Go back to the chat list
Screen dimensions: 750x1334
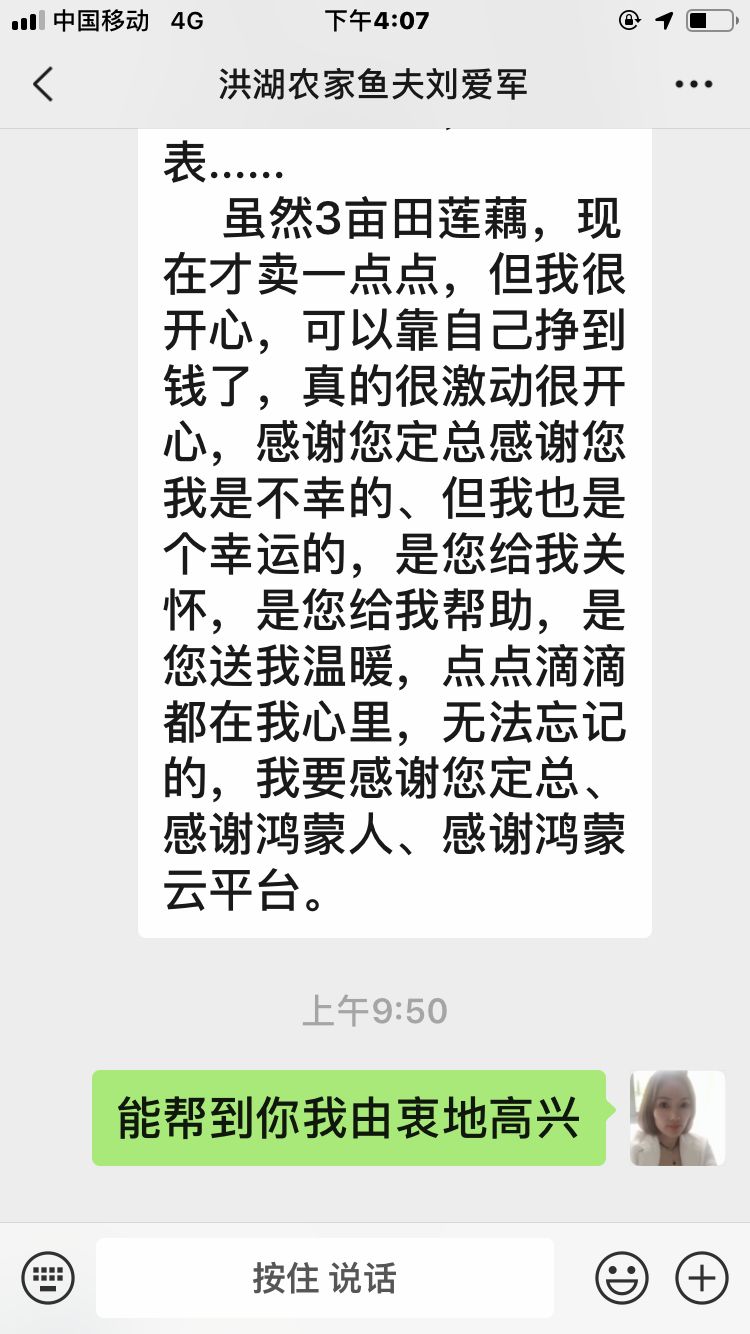point(43,85)
